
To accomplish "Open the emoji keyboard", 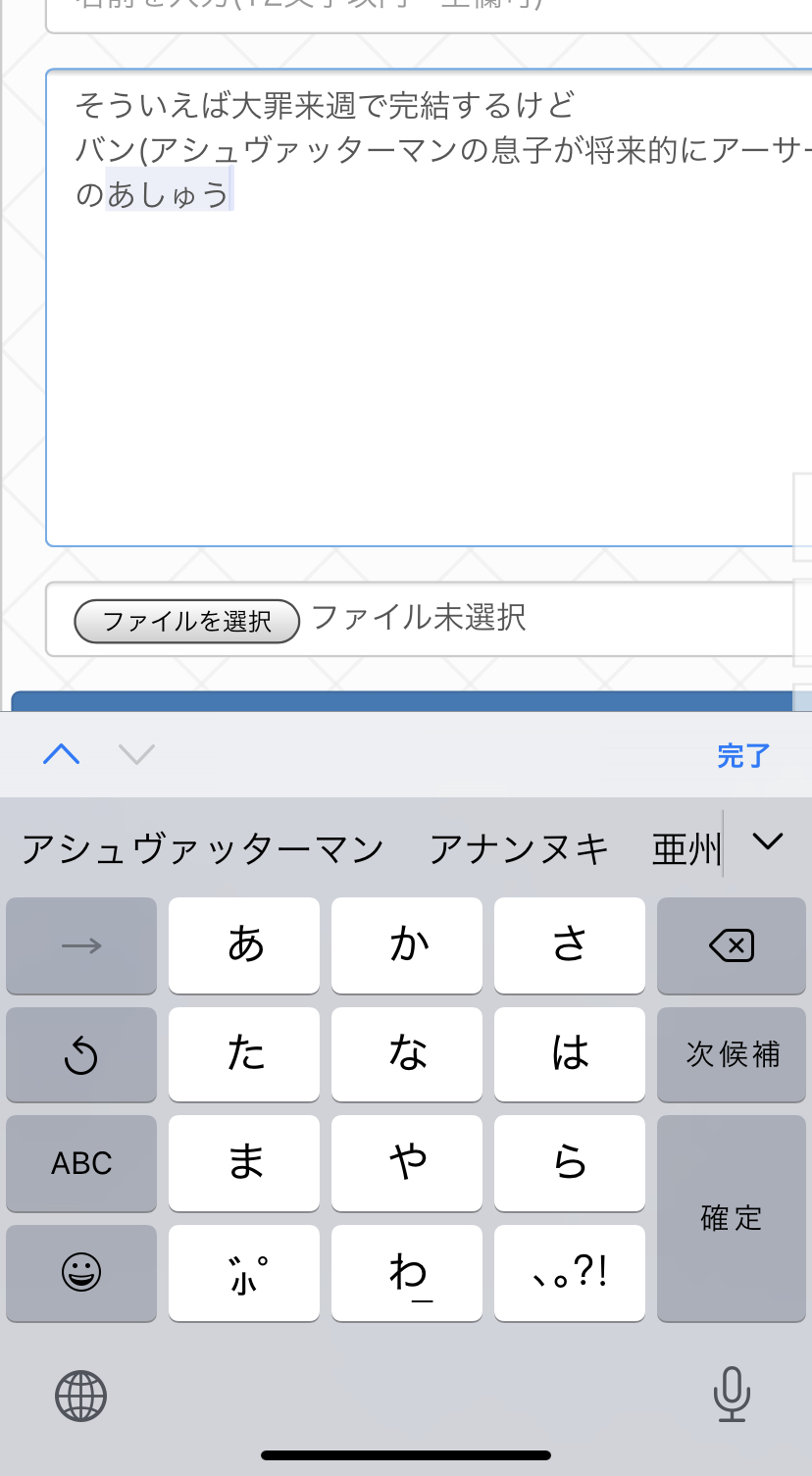I will (81, 1272).
